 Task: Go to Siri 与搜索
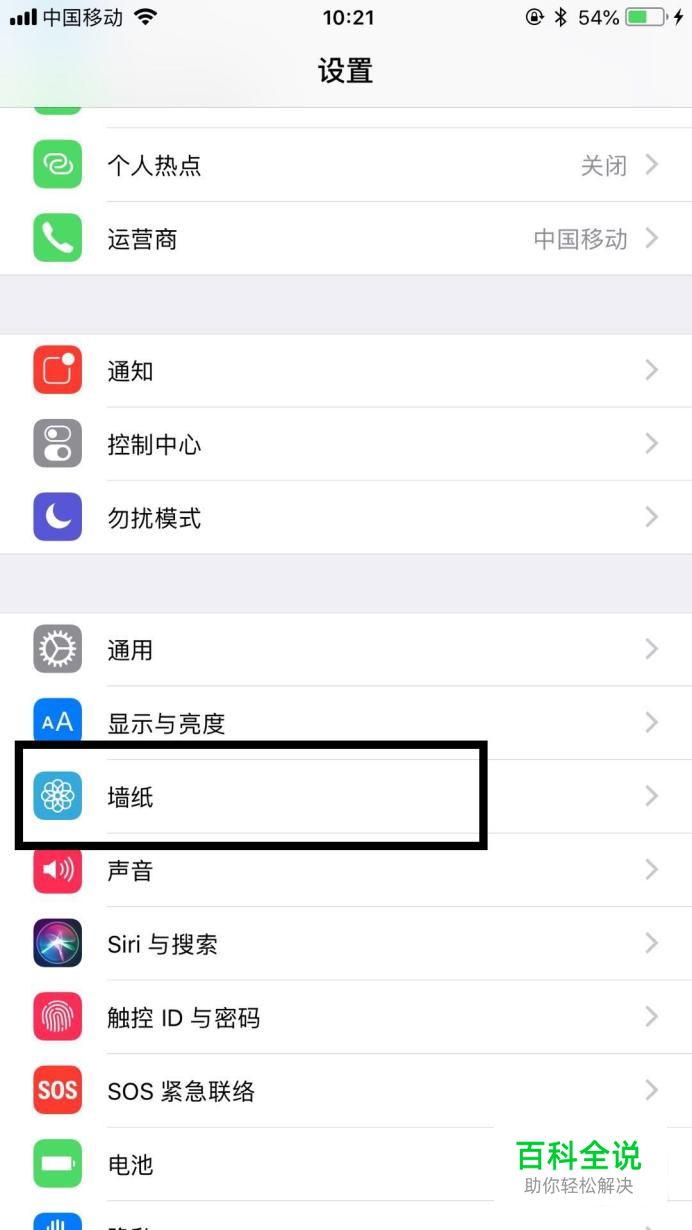[x=345, y=944]
